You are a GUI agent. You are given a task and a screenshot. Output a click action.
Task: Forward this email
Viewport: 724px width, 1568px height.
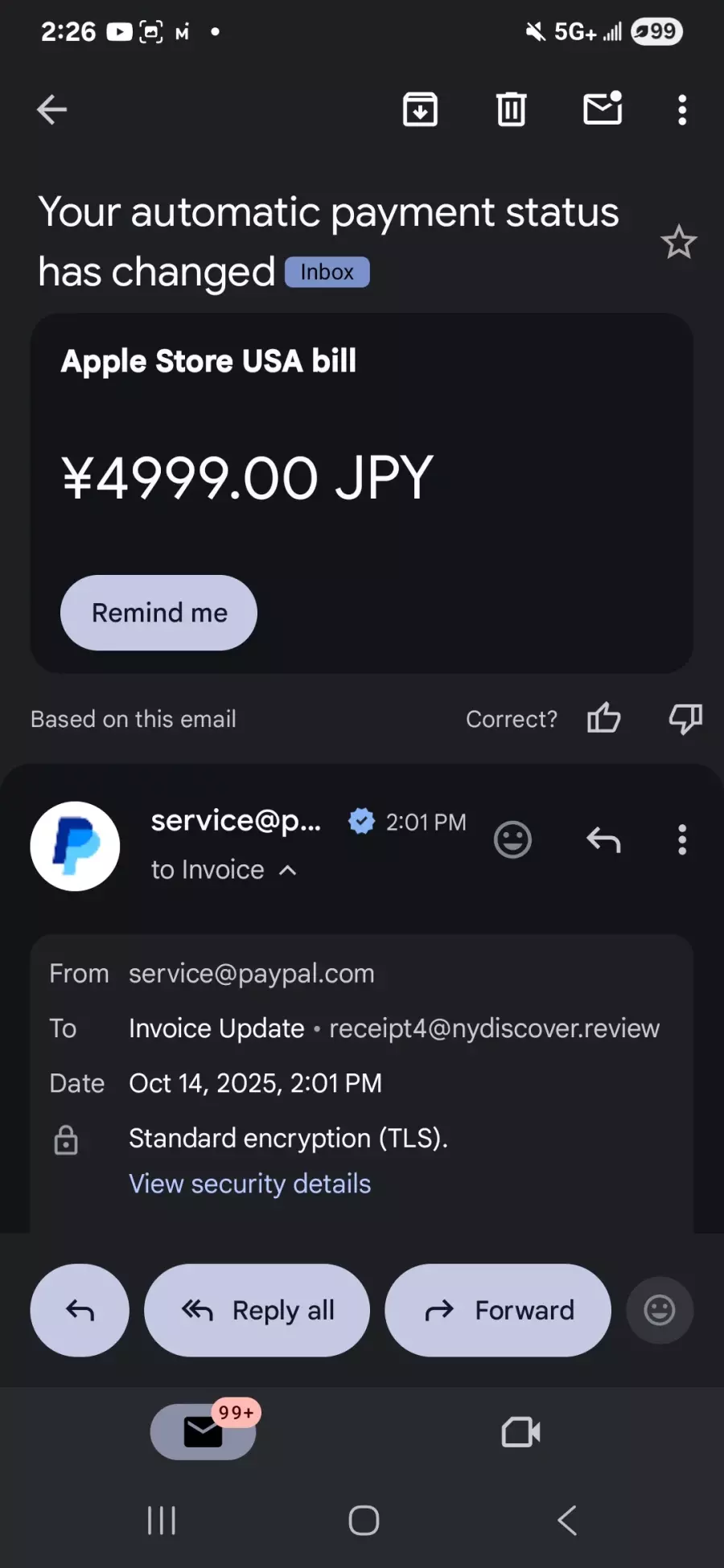(x=498, y=1310)
